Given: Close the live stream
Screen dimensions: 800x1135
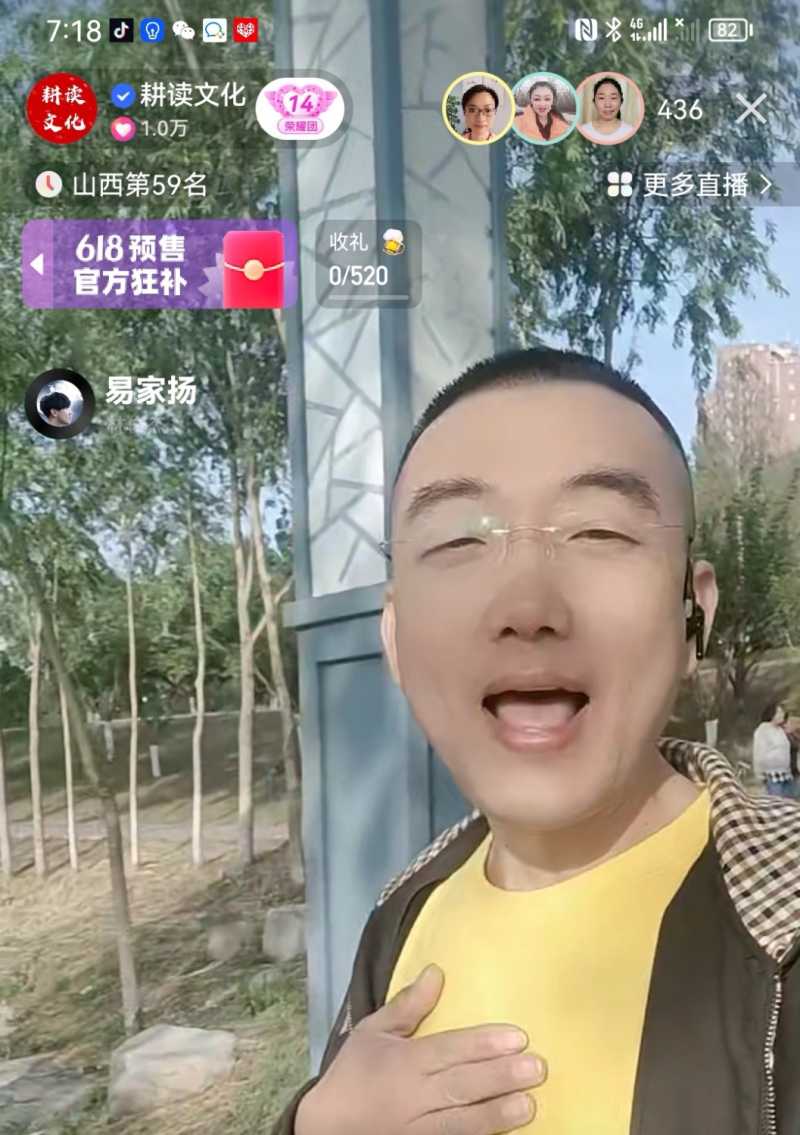Looking at the screenshot, I should pyautogui.click(x=751, y=109).
